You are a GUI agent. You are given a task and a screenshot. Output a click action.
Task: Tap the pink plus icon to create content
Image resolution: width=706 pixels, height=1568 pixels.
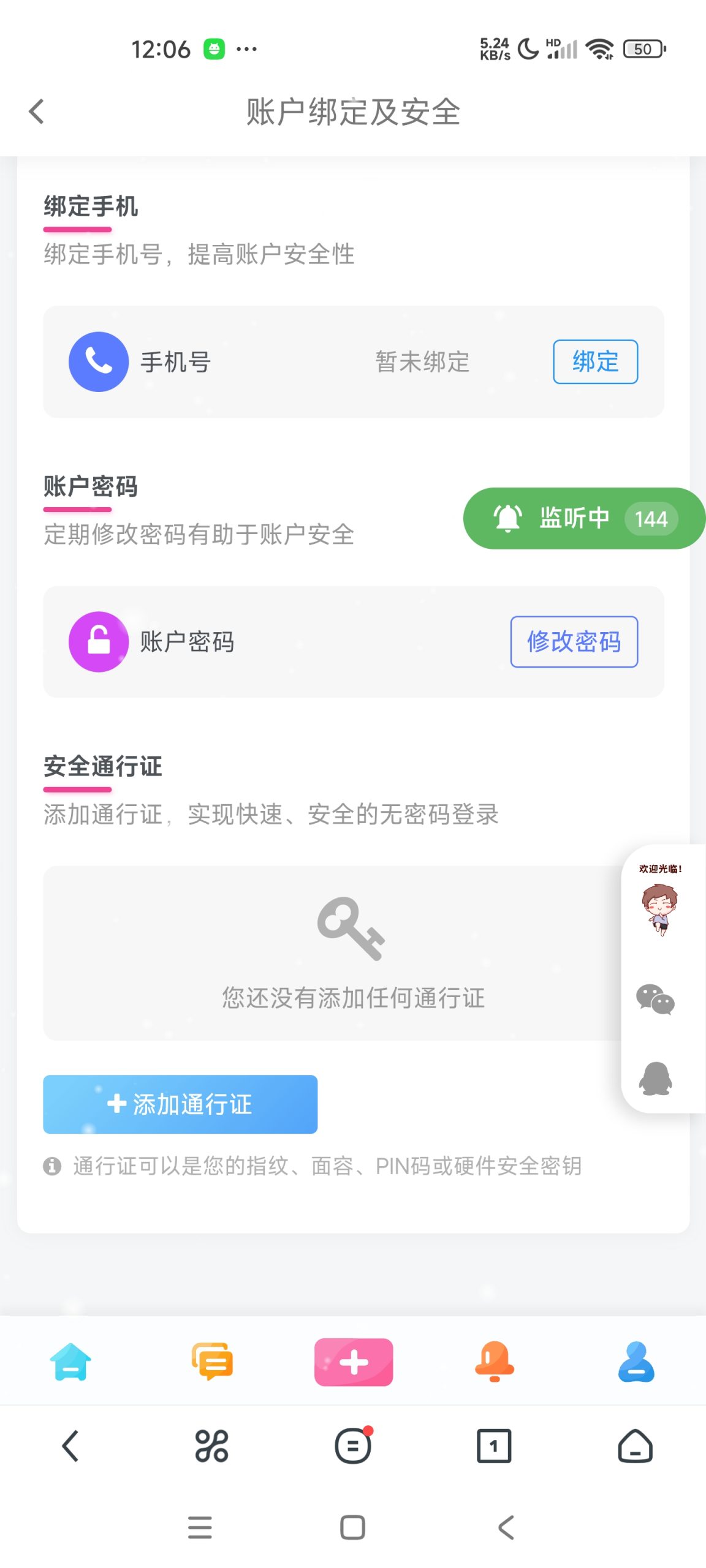(354, 1362)
